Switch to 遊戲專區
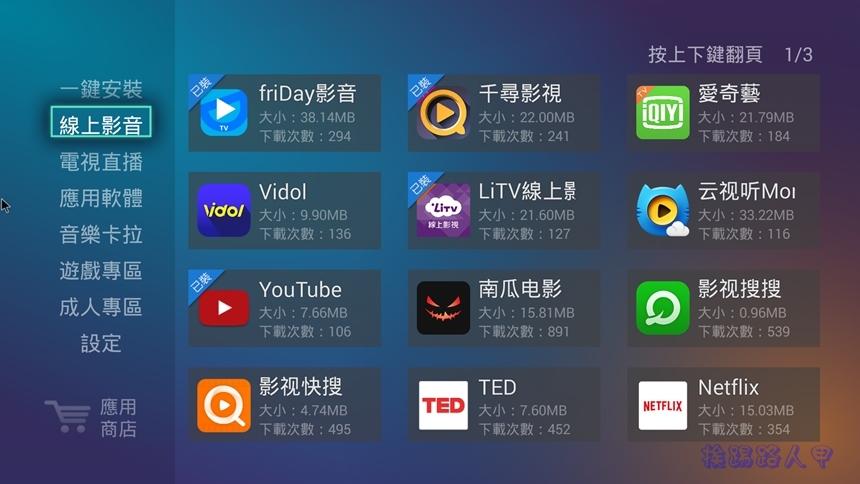 (x=101, y=271)
